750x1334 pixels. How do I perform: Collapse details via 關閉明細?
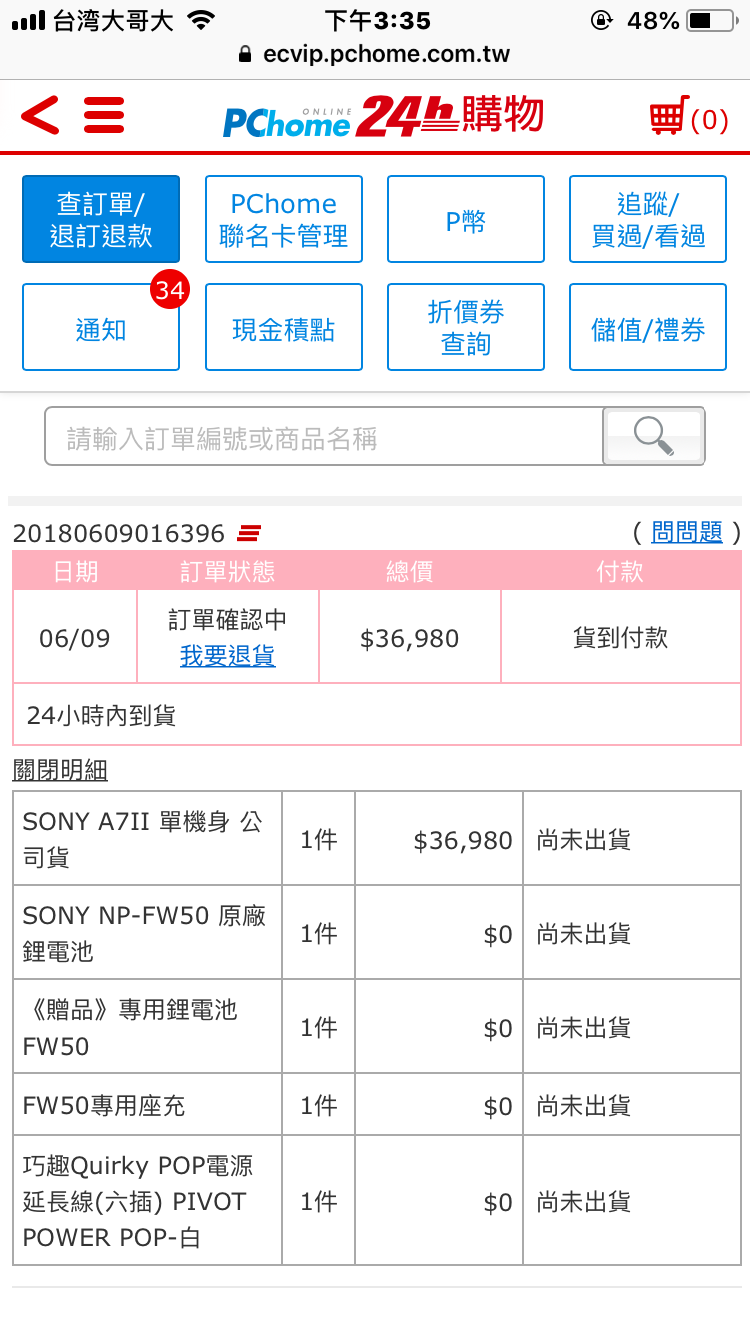60,769
